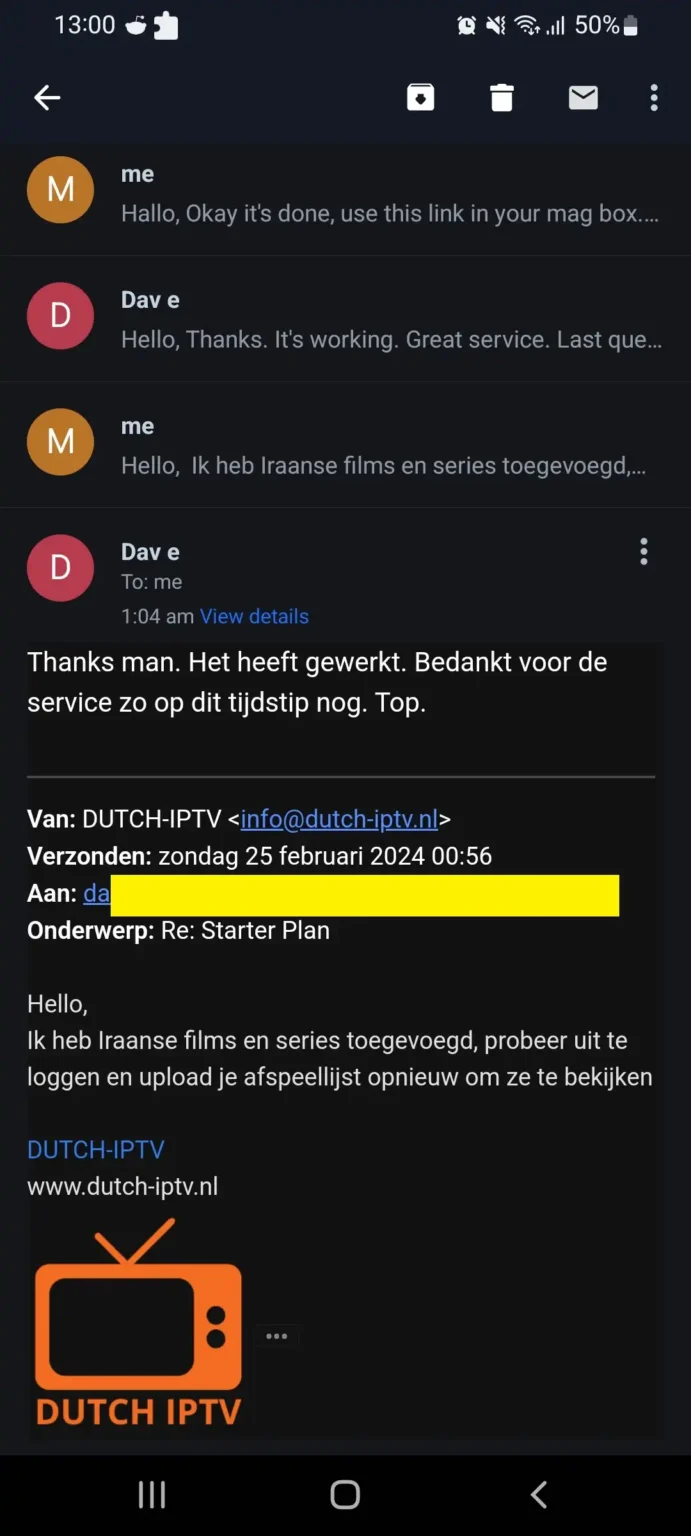Mark conversation as unread
This screenshot has height=1536, width=691.
(583, 97)
